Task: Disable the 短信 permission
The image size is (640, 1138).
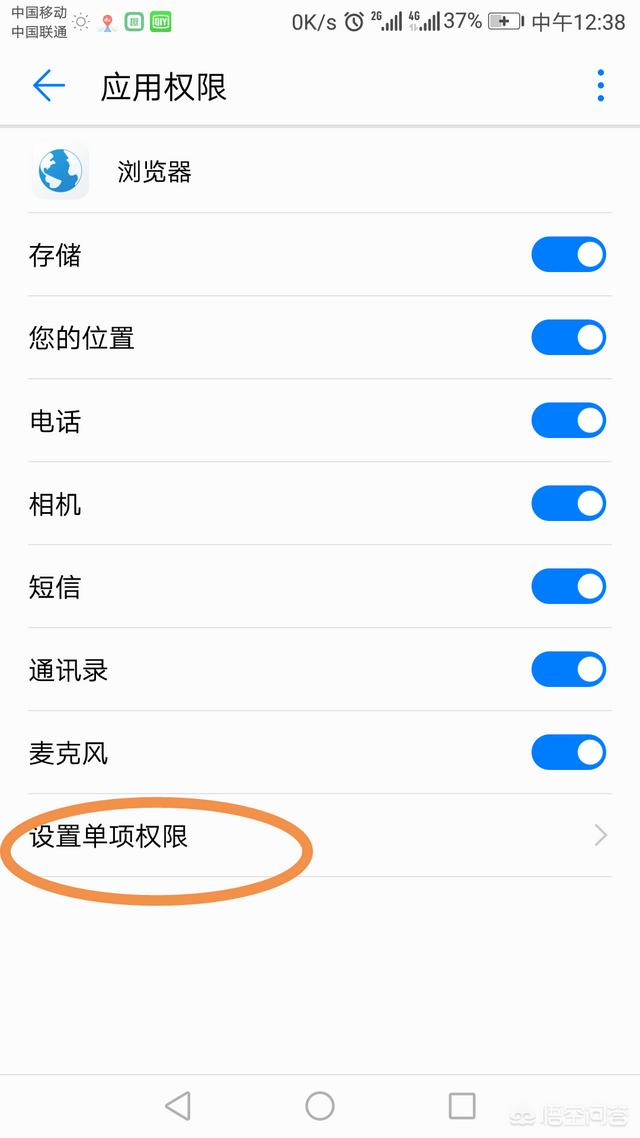Action: click(x=568, y=587)
